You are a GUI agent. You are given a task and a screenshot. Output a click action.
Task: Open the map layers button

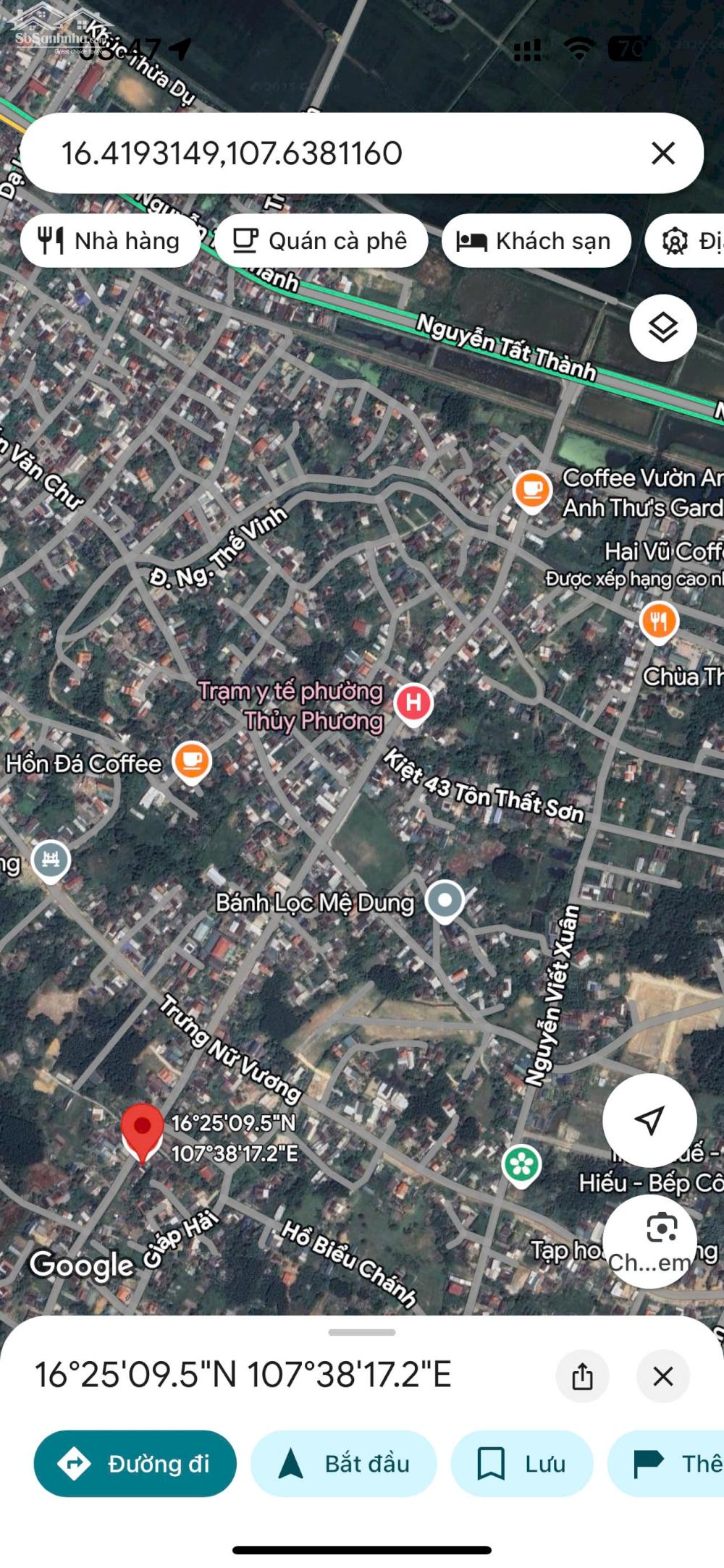(x=663, y=329)
